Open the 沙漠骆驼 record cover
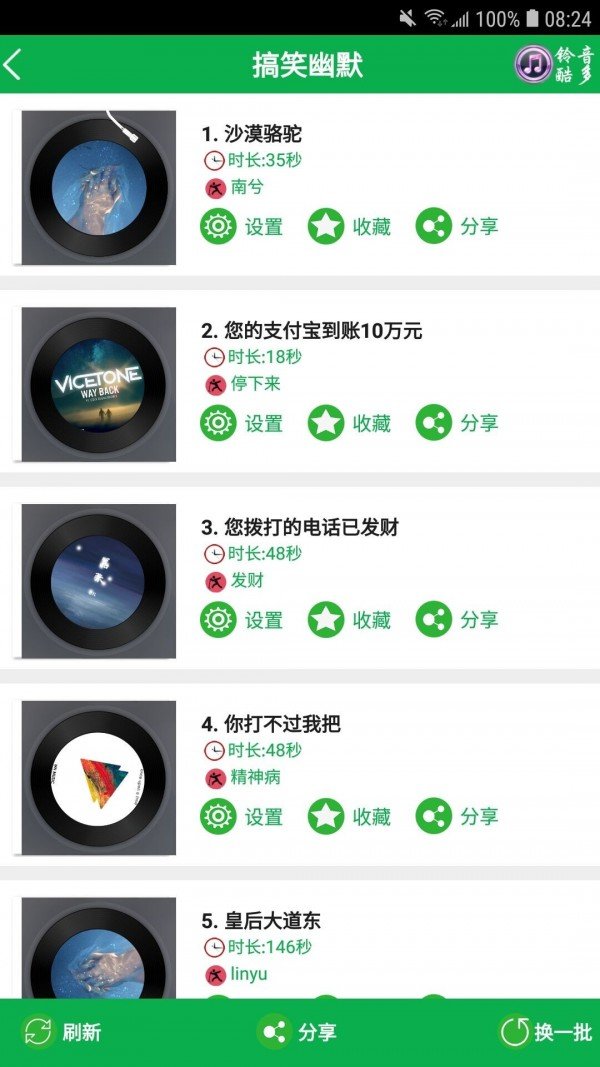 pos(98,188)
